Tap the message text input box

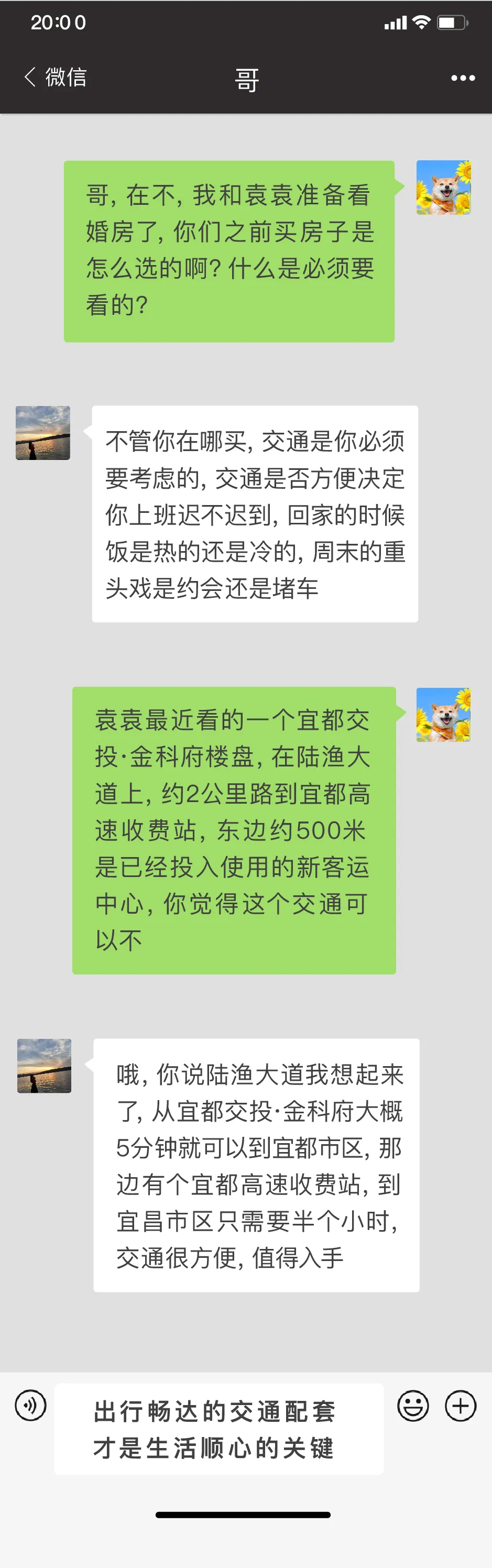(219, 1429)
